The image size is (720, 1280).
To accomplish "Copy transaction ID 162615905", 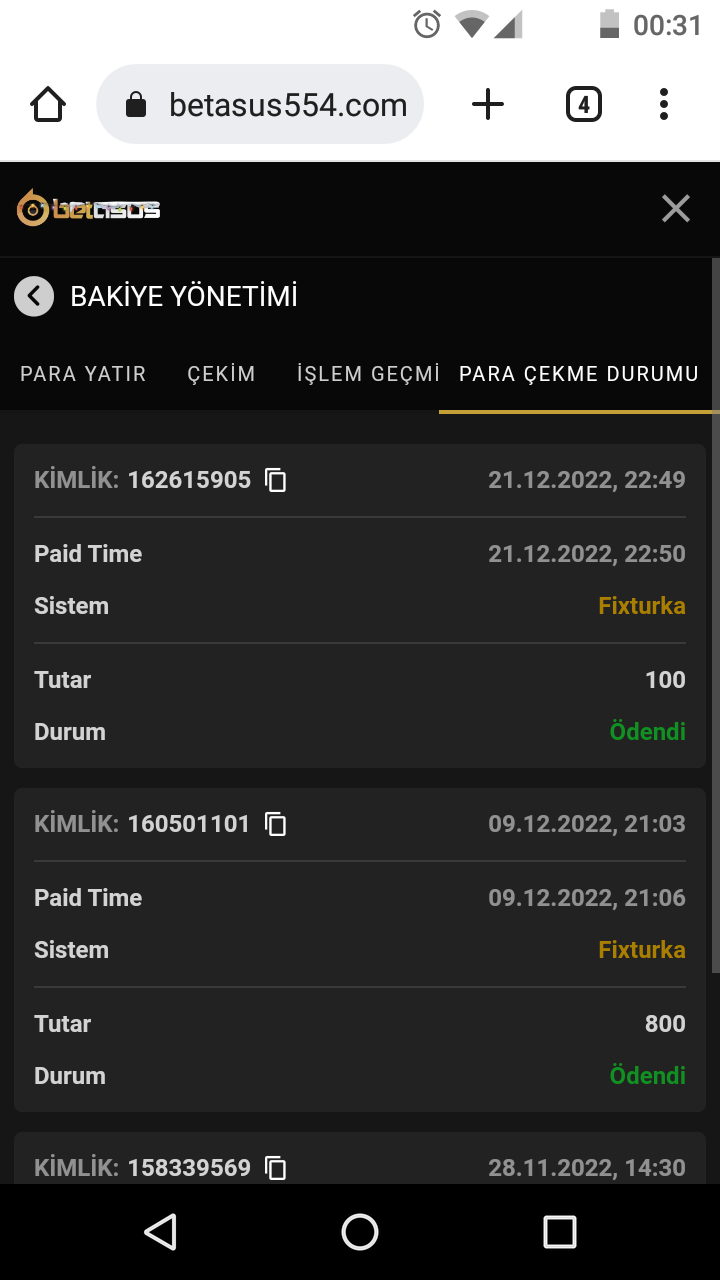I will (x=276, y=480).
